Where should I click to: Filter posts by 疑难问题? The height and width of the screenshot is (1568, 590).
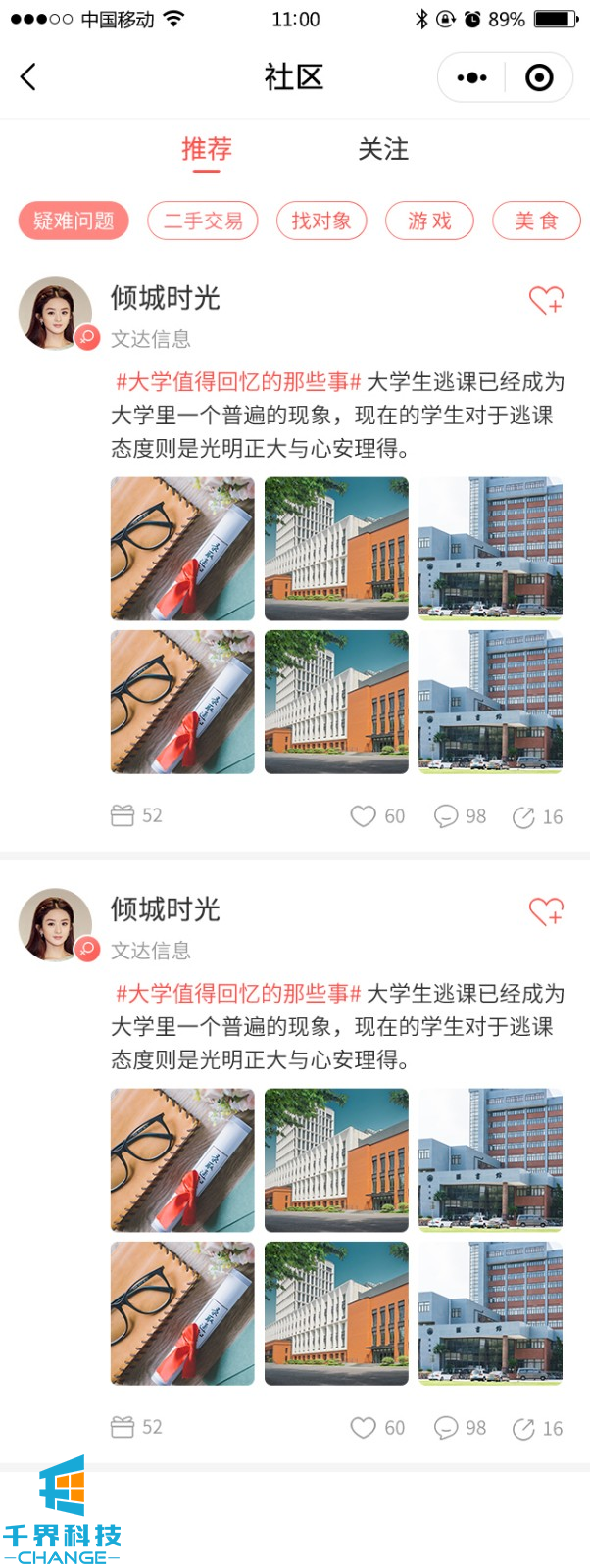tap(74, 220)
